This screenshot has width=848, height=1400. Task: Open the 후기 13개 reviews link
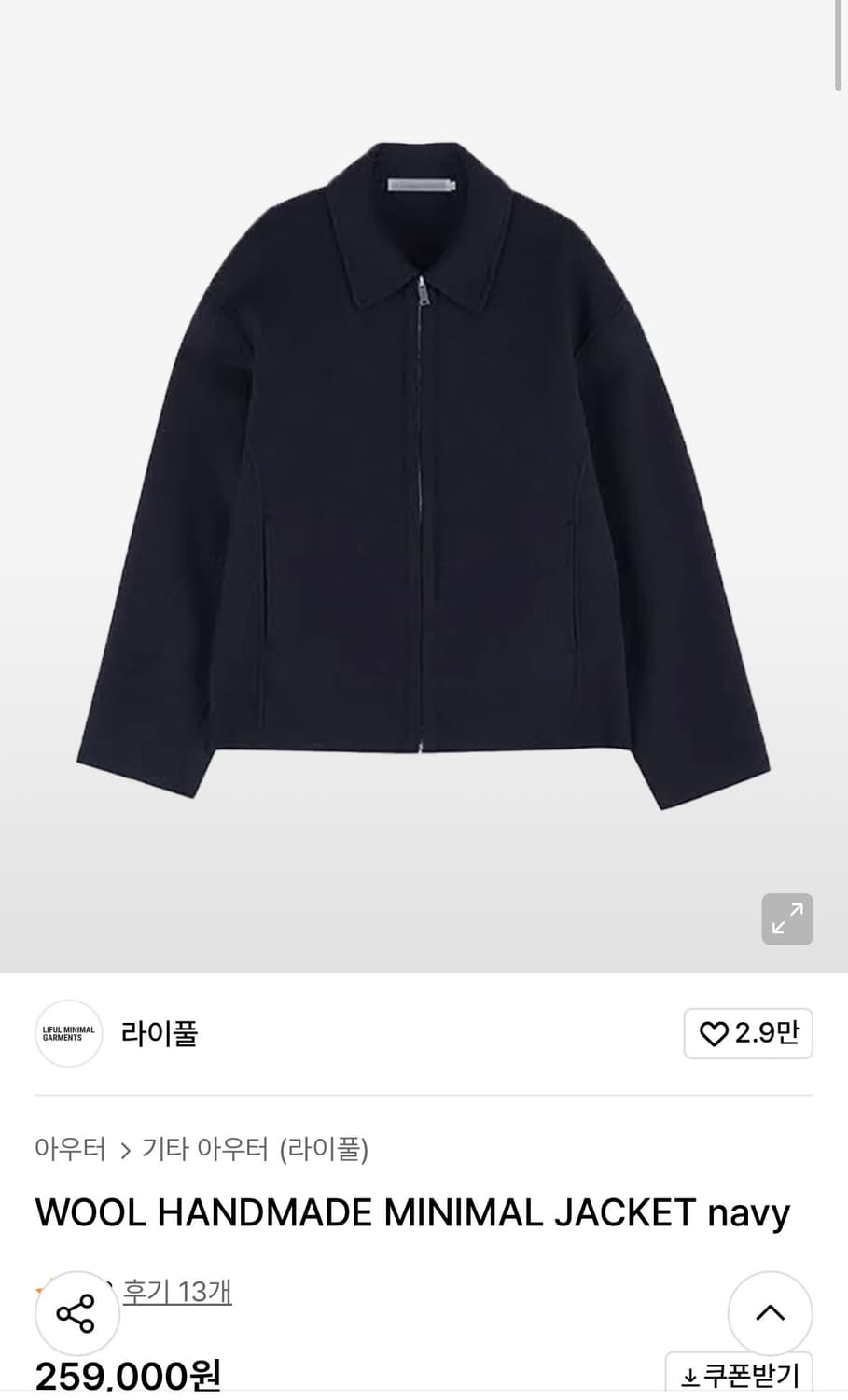click(x=176, y=1291)
